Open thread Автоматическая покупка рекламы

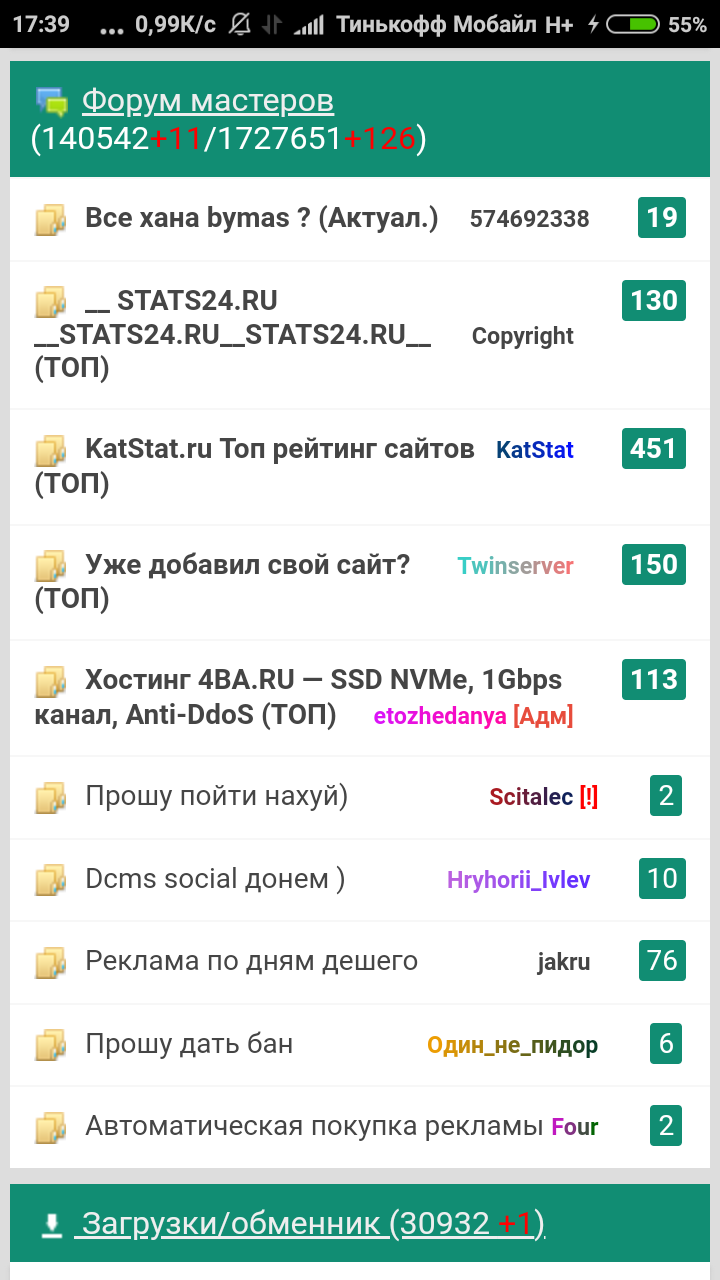(x=313, y=1126)
